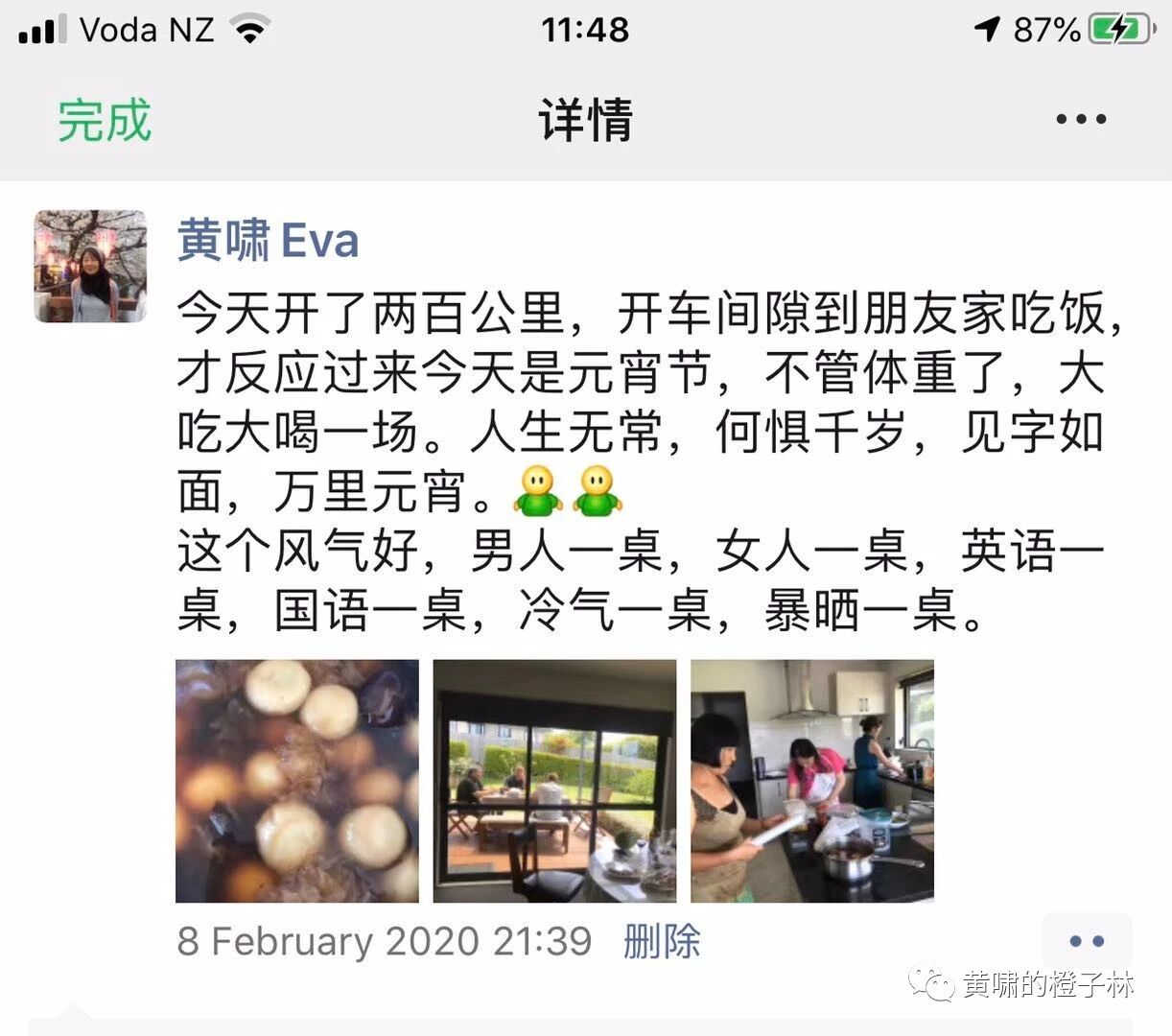Image resolution: width=1172 pixels, height=1036 pixels.
Task: View the food close-up photo
Action: [297, 781]
